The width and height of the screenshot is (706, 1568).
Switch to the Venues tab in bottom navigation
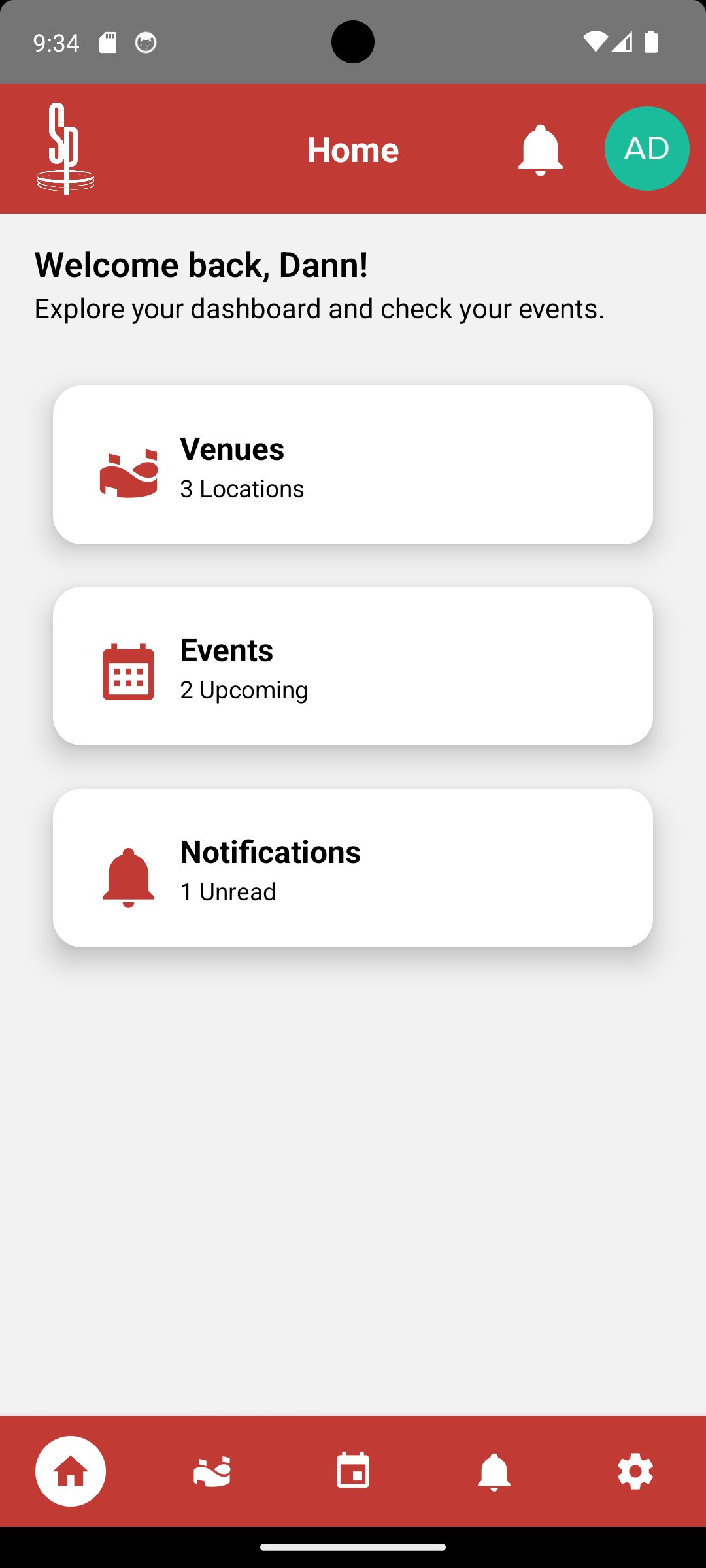click(212, 1471)
